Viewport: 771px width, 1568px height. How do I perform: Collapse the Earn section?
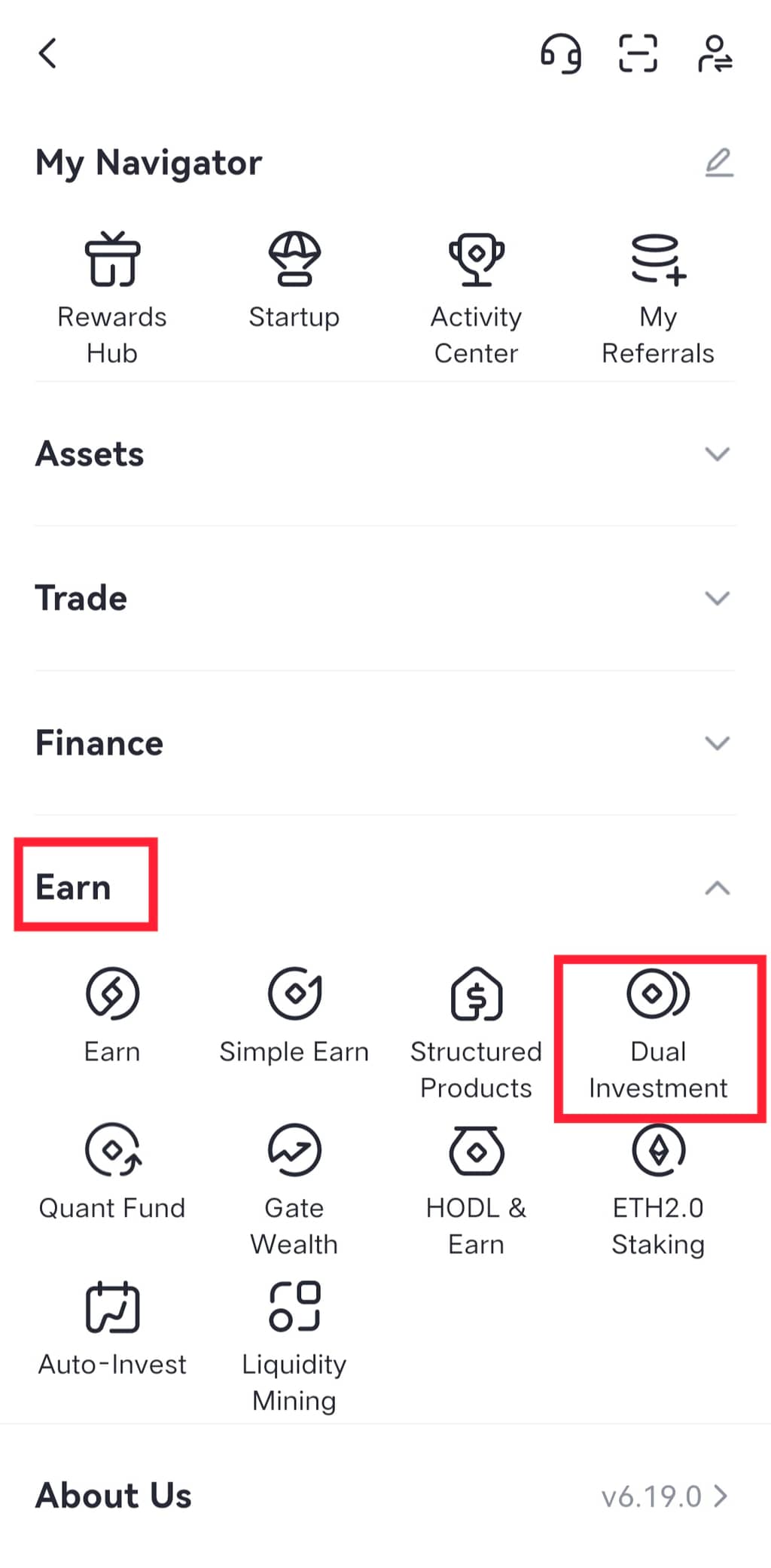tap(717, 888)
